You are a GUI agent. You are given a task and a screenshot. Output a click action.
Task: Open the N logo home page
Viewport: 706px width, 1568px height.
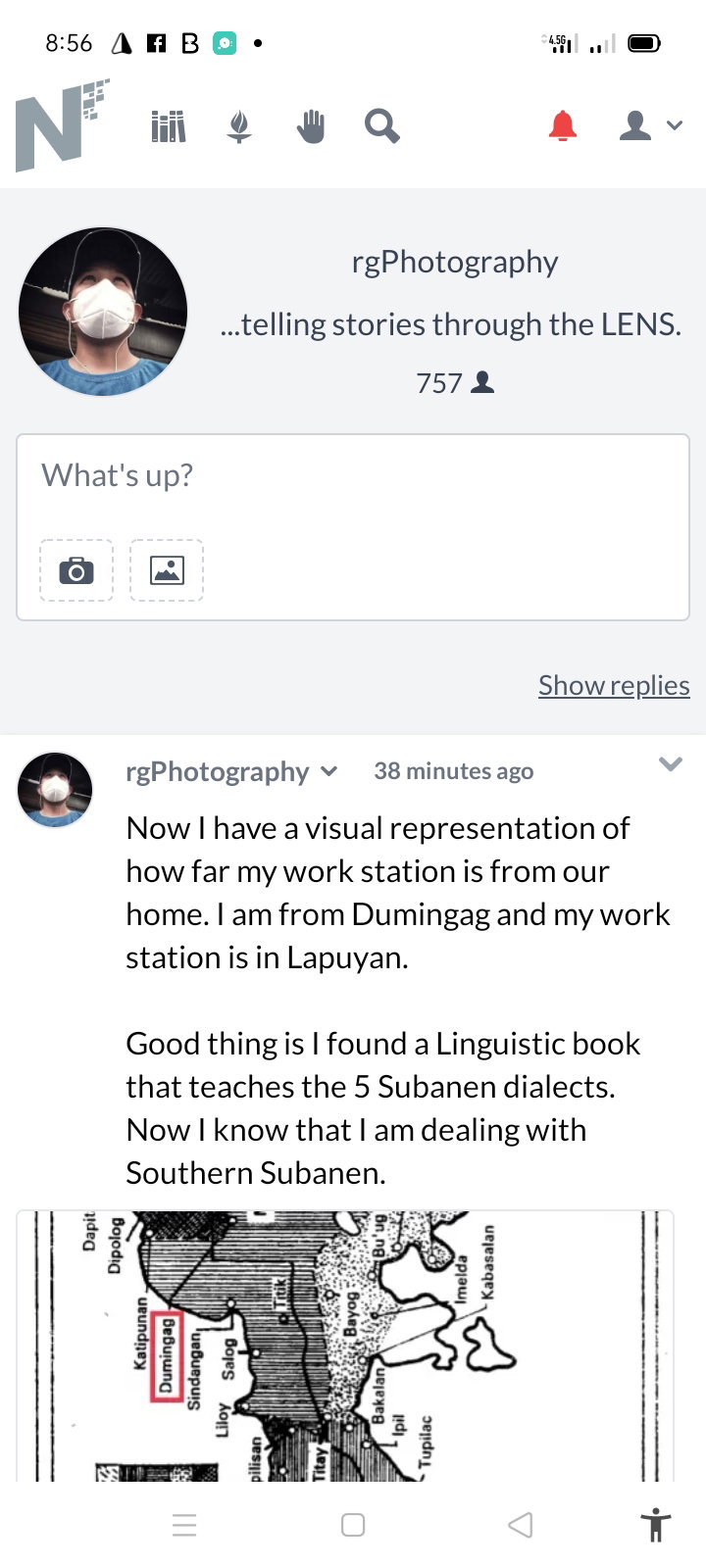tap(61, 125)
